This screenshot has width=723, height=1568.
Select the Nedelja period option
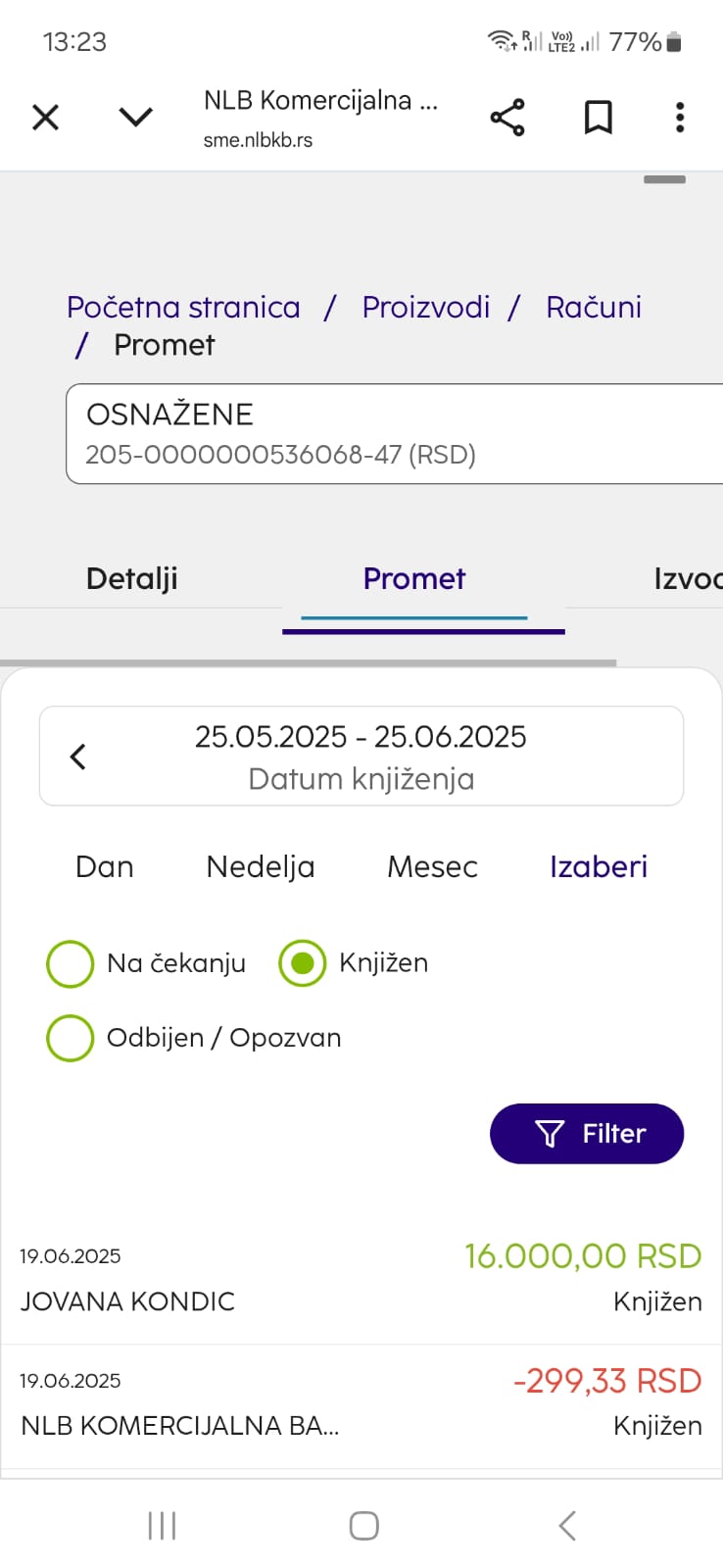coord(261,866)
